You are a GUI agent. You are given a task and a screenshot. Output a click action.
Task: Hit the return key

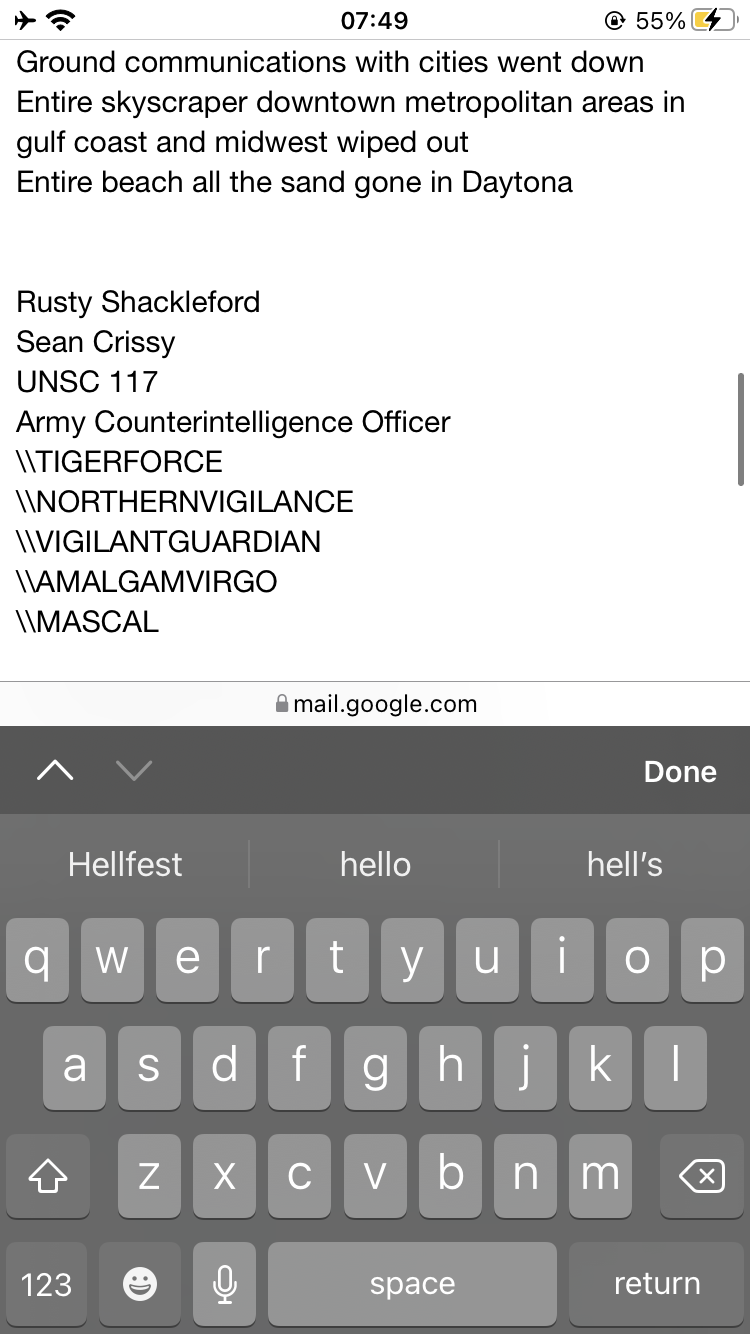click(657, 1284)
